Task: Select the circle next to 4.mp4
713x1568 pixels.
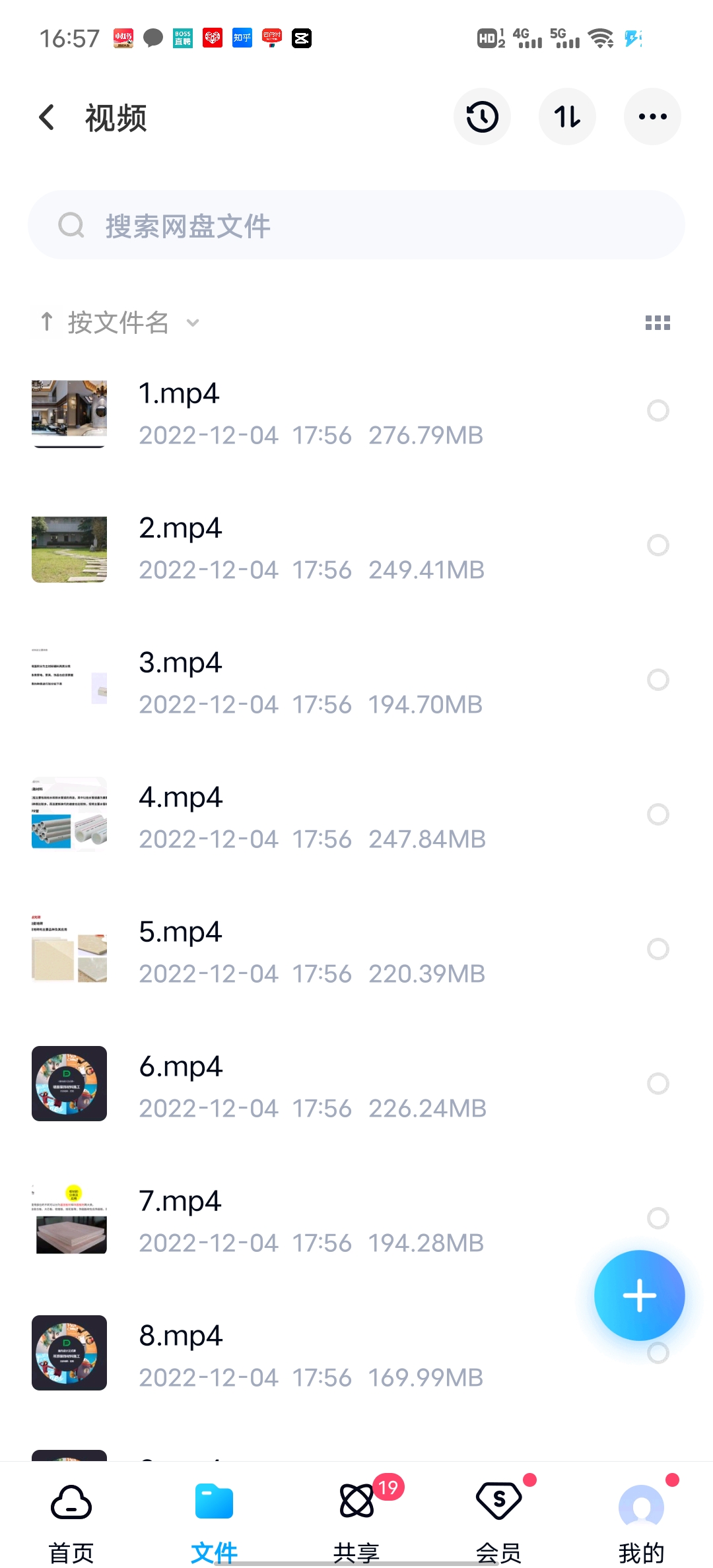Action: pos(658,814)
